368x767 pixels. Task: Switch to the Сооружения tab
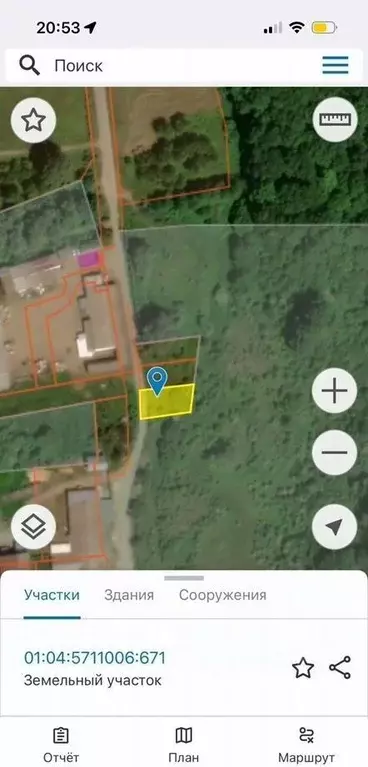223,595
